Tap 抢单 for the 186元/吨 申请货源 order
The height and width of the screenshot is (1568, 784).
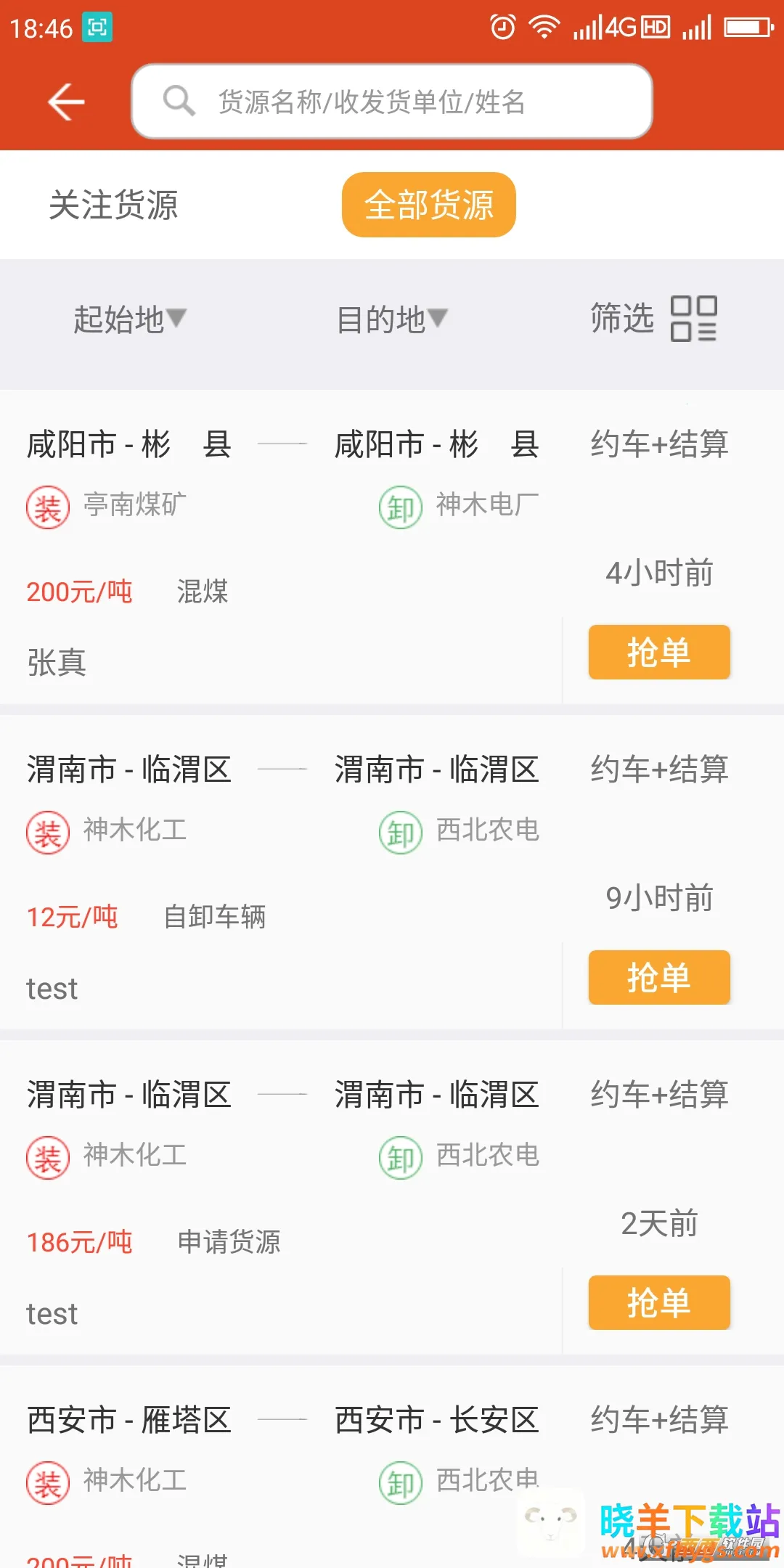[658, 1302]
